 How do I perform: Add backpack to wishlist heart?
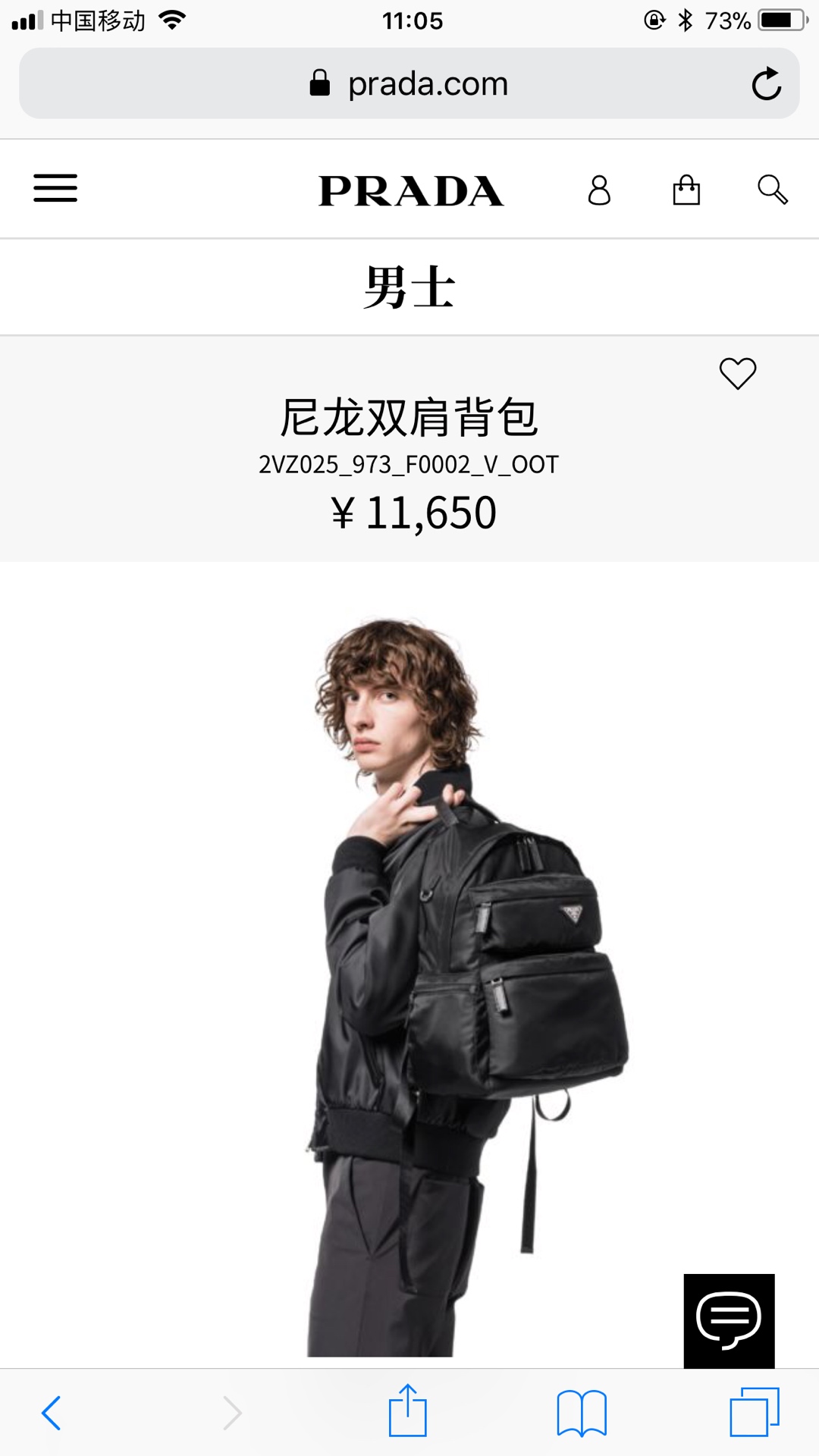coord(737,373)
